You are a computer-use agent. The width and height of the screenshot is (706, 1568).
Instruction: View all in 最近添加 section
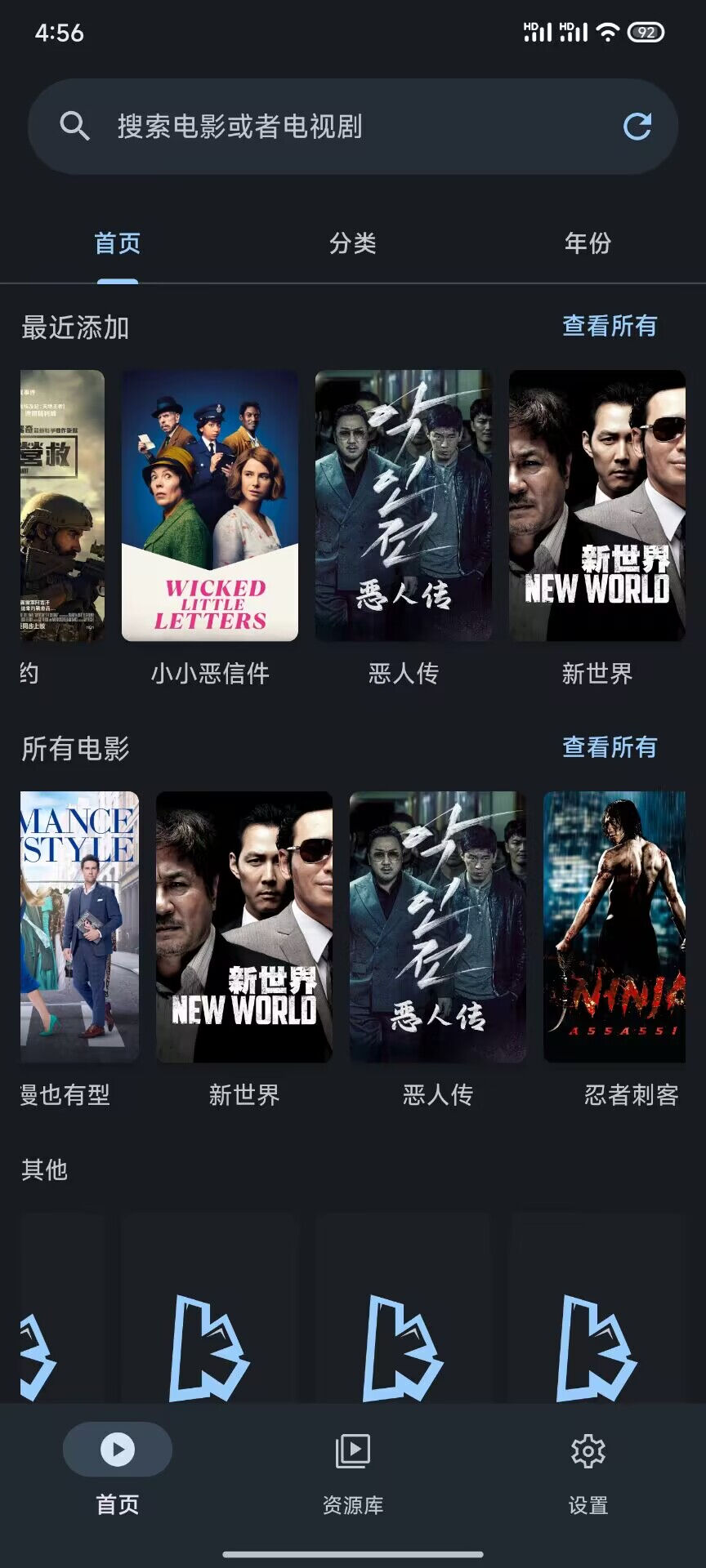click(610, 326)
